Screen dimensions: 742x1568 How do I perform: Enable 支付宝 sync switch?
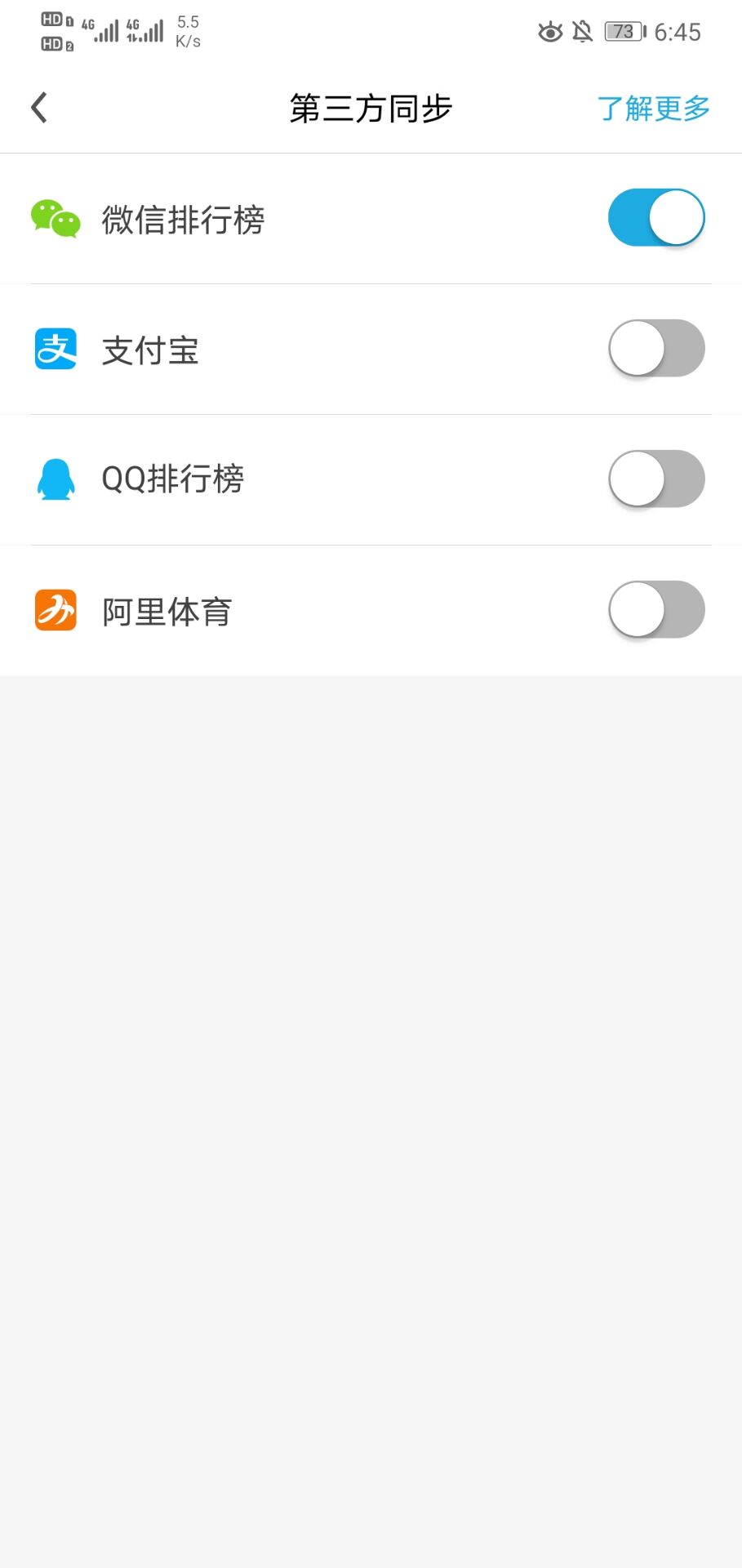[x=656, y=349]
